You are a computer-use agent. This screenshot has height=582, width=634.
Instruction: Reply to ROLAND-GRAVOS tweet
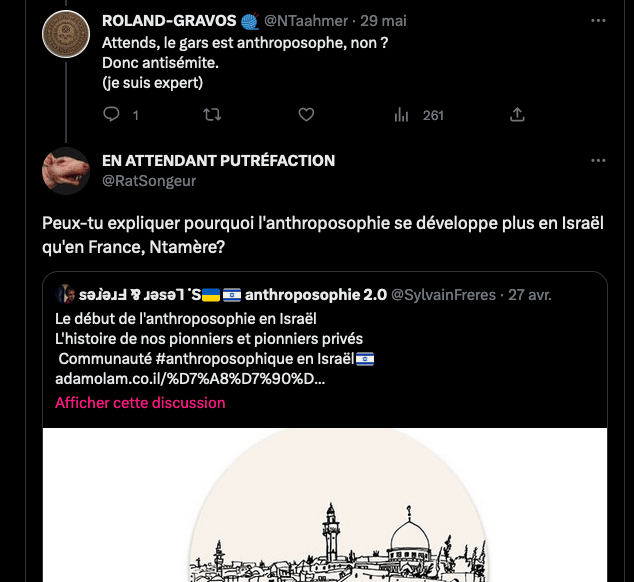[112, 115]
